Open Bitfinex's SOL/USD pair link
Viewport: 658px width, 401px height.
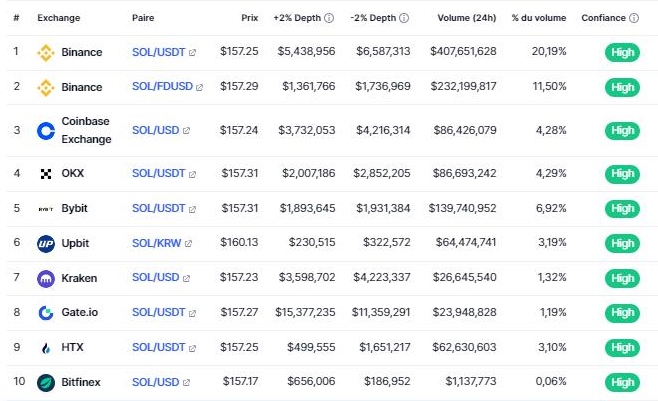pos(155,381)
